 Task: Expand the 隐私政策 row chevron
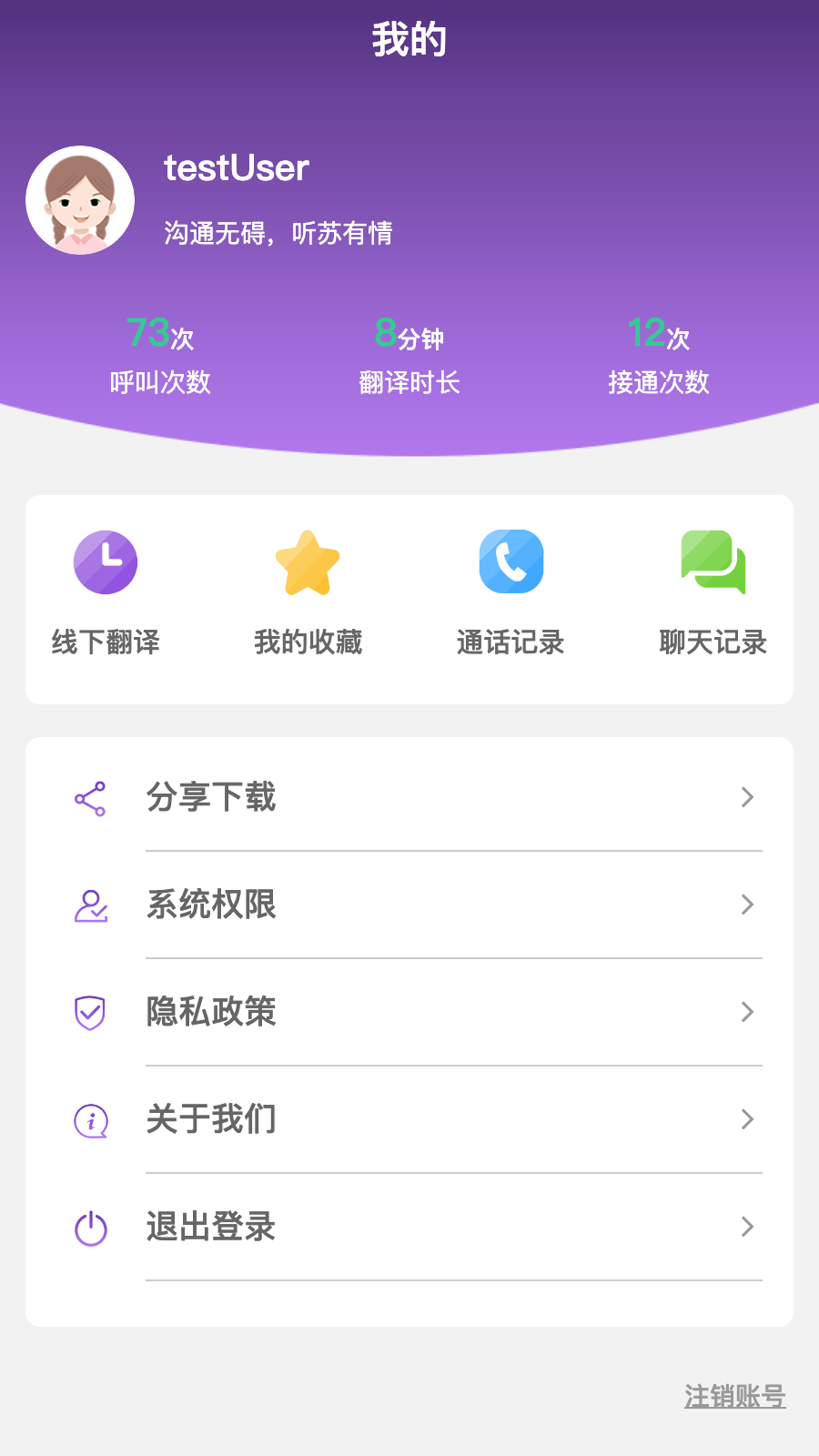coord(748,1012)
